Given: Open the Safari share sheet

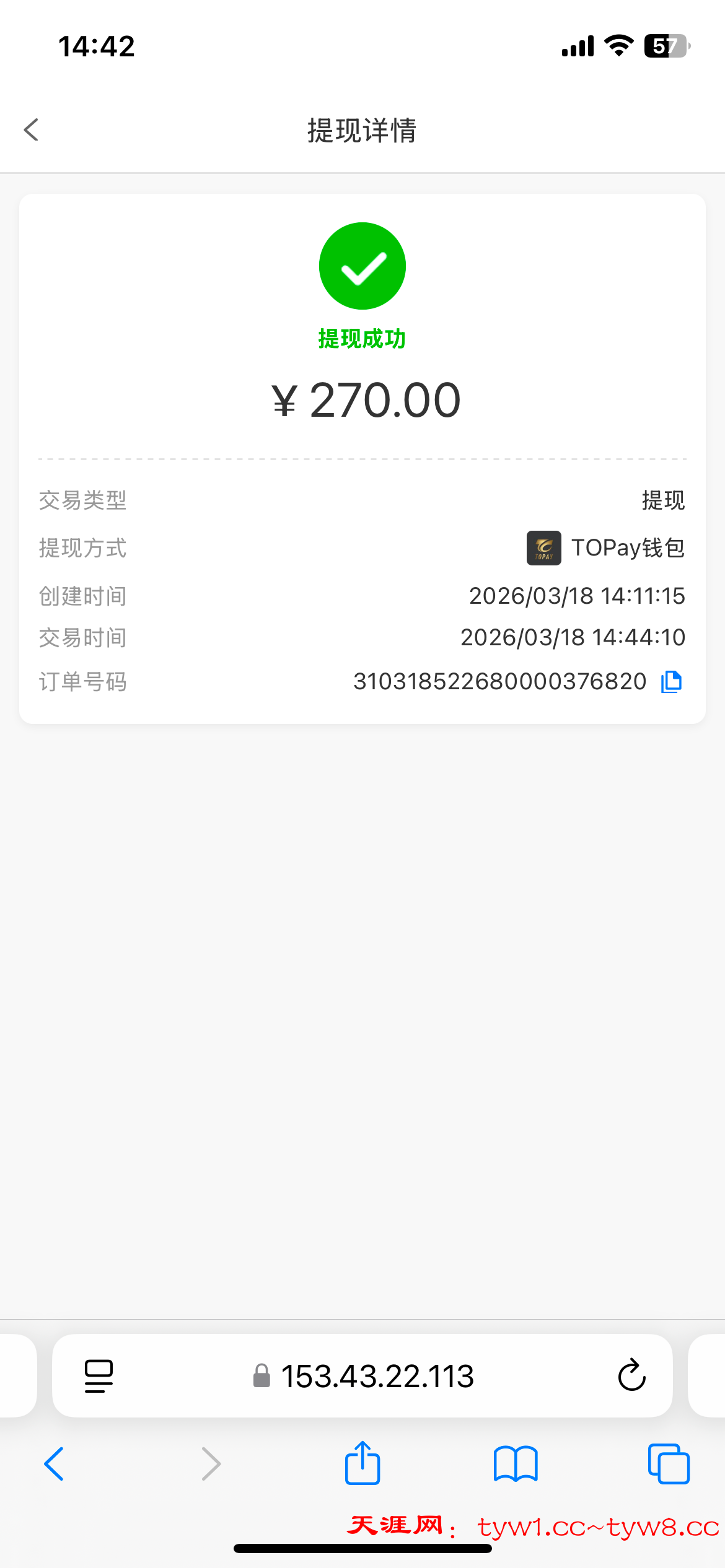Looking at the screenshot, I should [362, 1463].
